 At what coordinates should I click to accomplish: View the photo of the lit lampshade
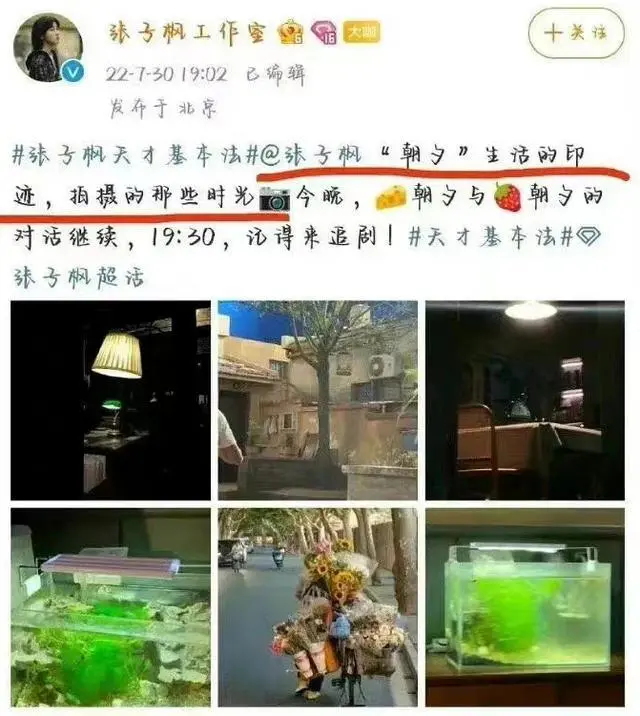pos(110,400)
